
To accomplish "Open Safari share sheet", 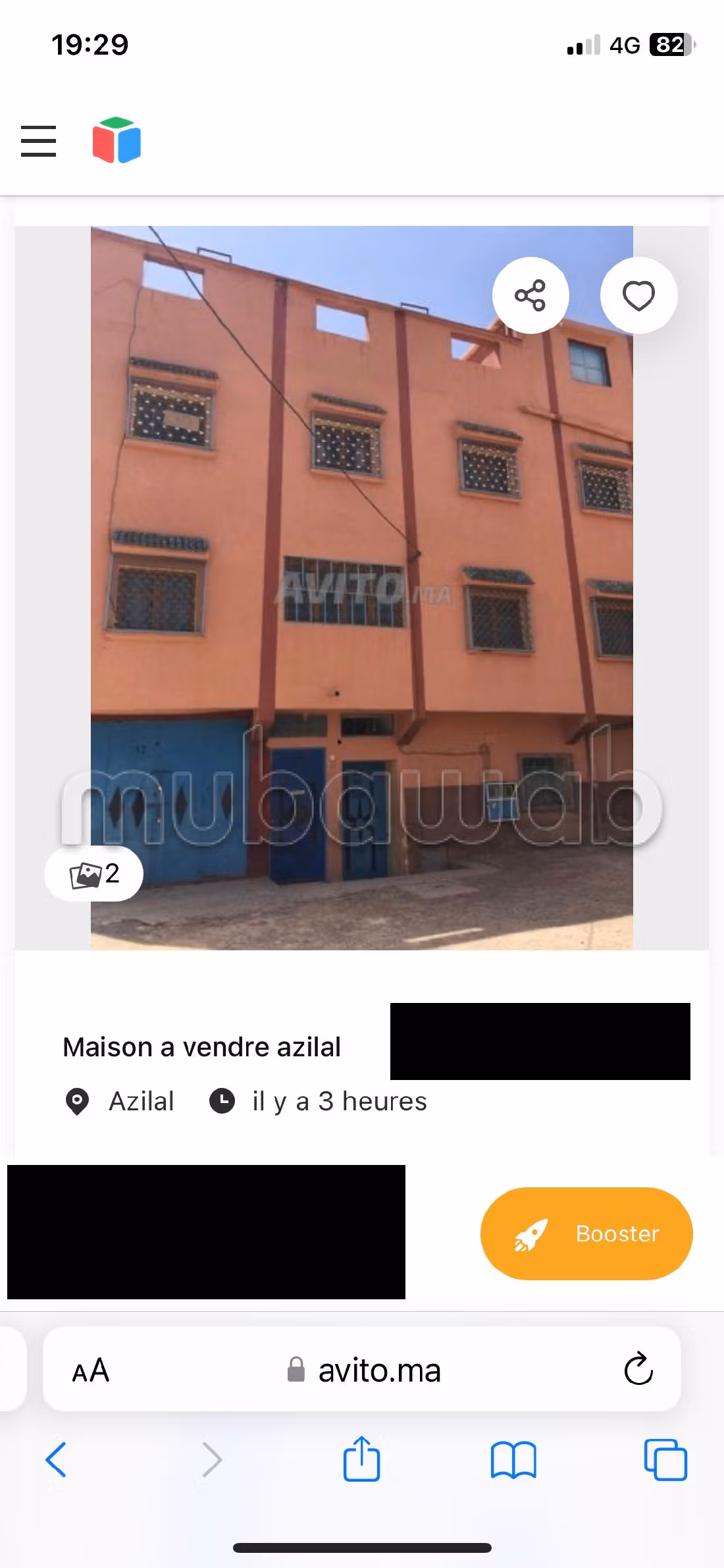I will tap(361, 1459).
